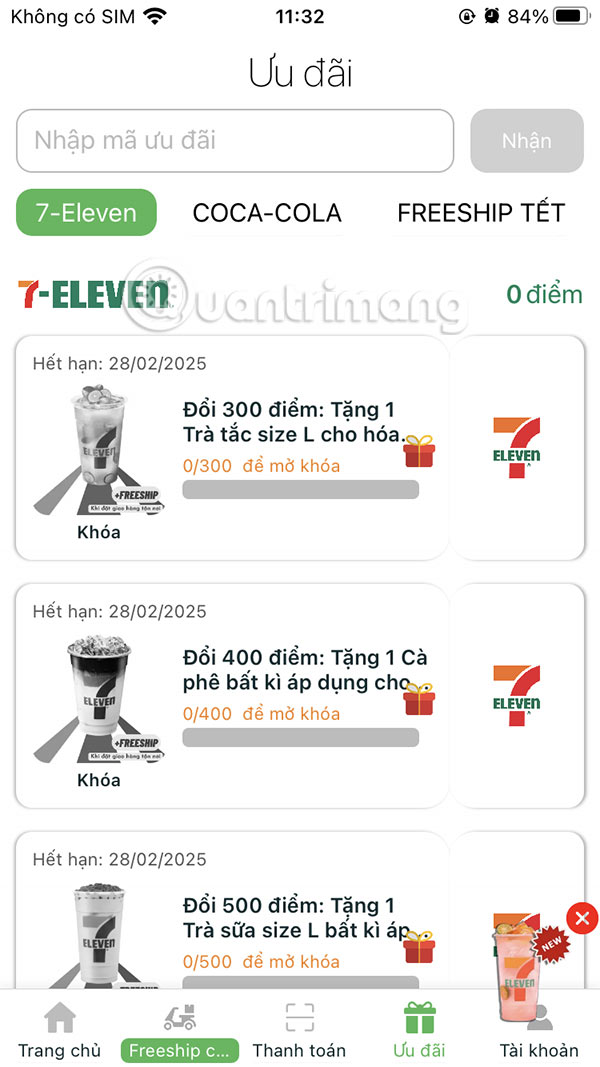Switch to the COCA-COLA category
This screenshot has width=600, height=1067.
tap(267, 212)
